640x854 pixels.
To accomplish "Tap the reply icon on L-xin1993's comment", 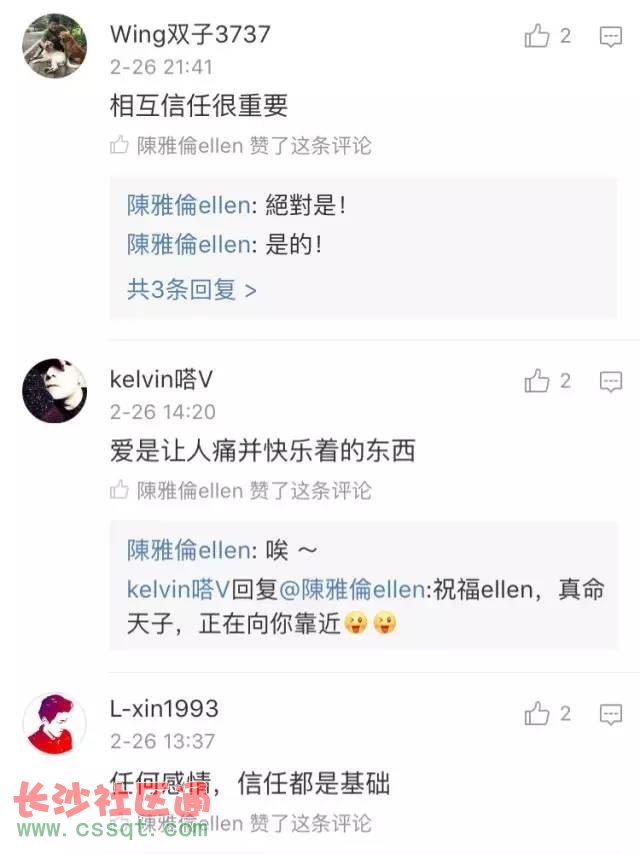I will coord(610,713).
